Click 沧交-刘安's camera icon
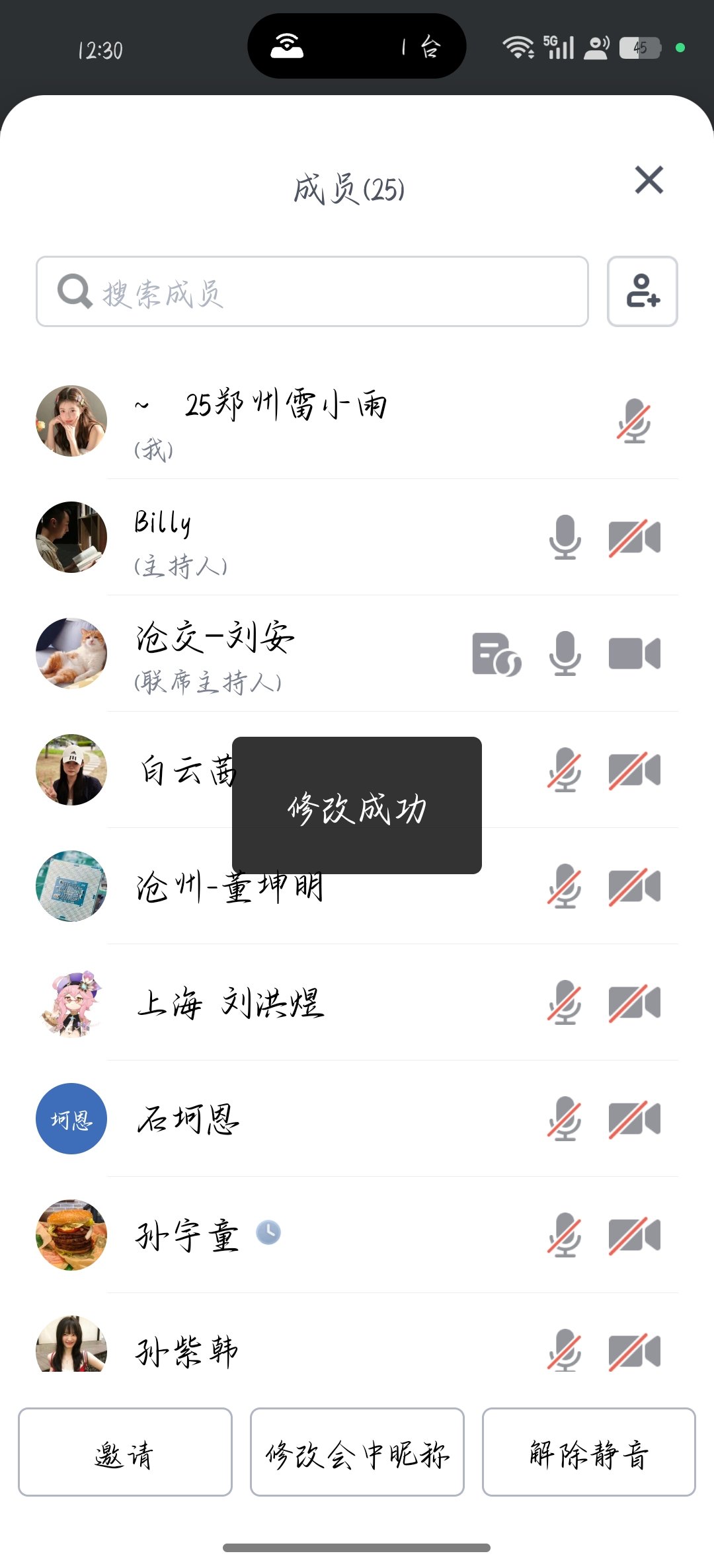 [x=633, y=653]
